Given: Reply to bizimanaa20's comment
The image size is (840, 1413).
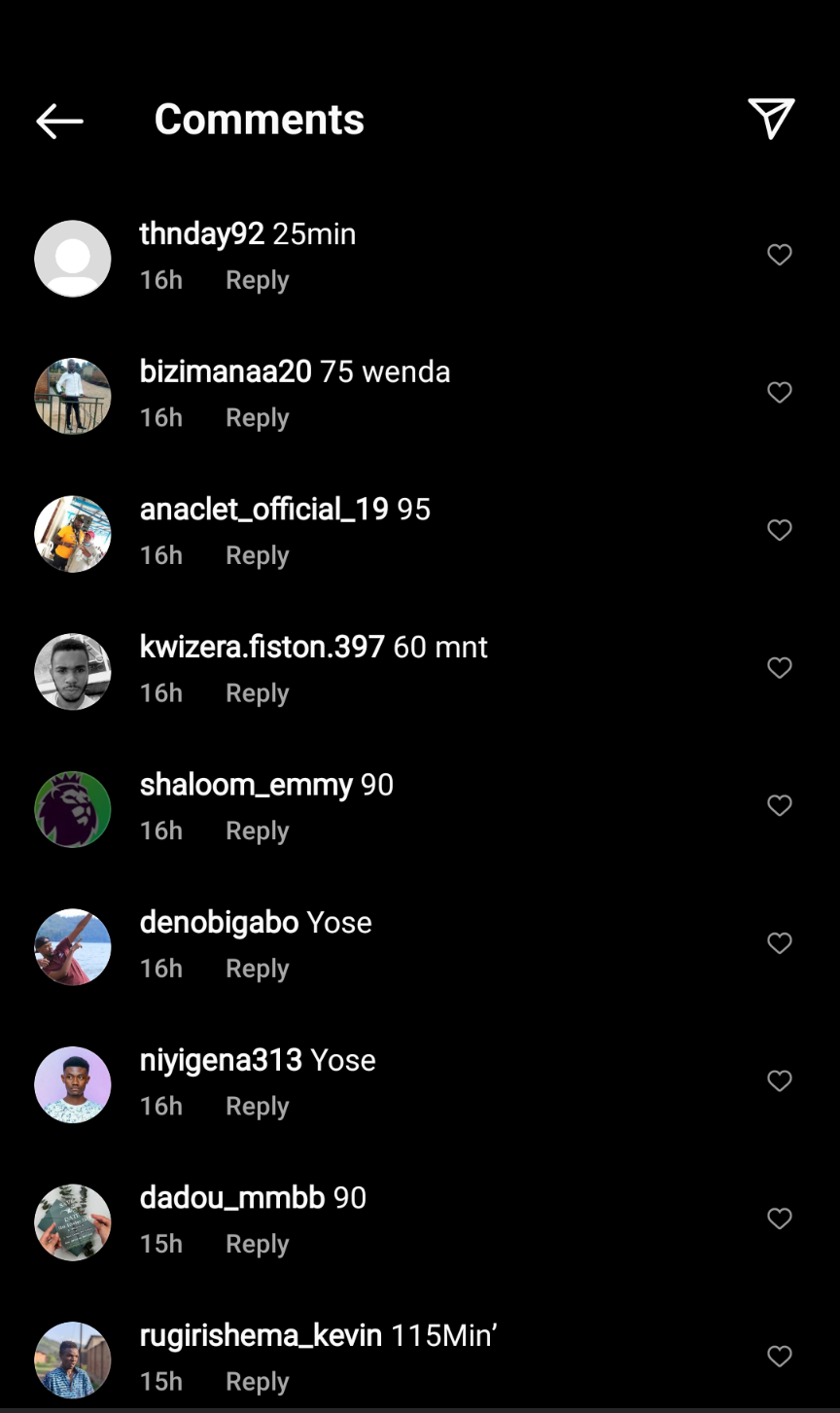Looking at the screenshot, I should click(x=257, y=418).
